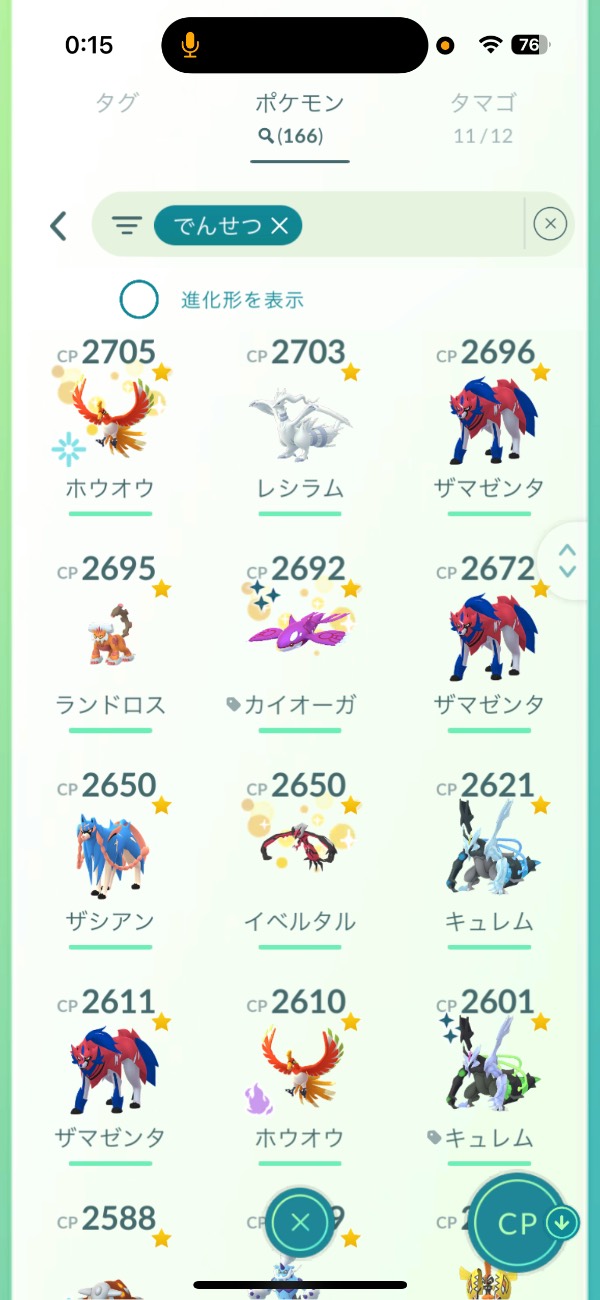Open カイオーガ with CP 2692
The image size is (600, 1300).
(300, 637)
